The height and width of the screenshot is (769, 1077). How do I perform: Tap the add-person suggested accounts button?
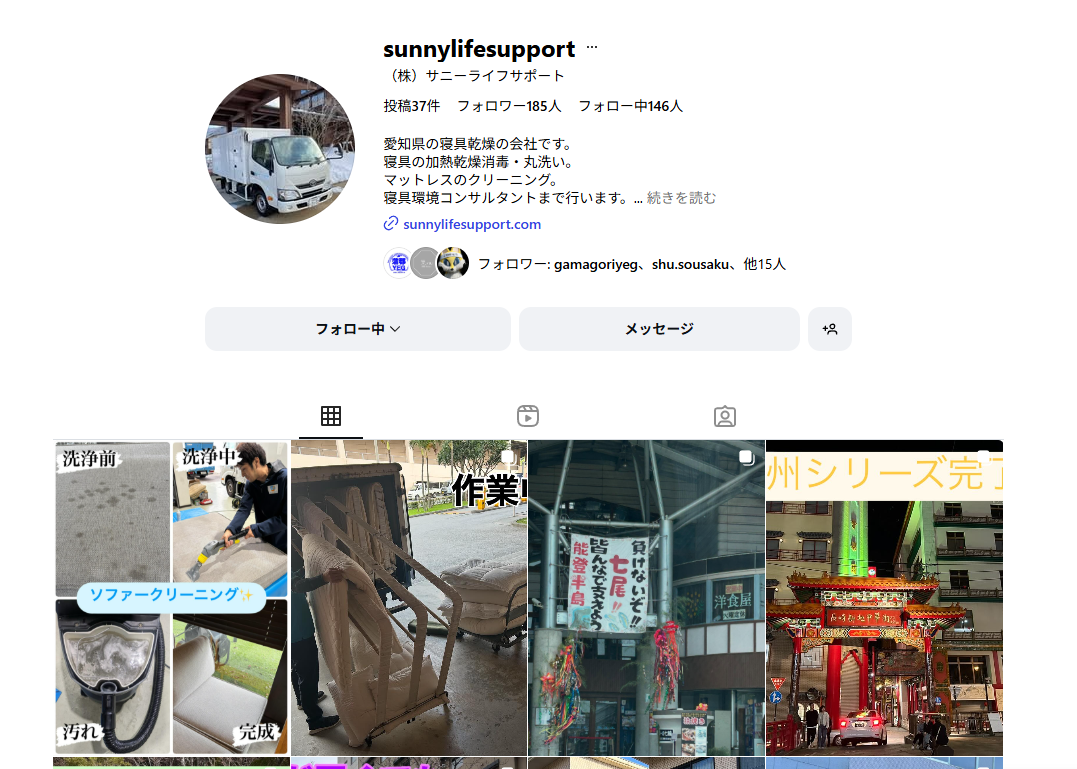tap(829, 329)
